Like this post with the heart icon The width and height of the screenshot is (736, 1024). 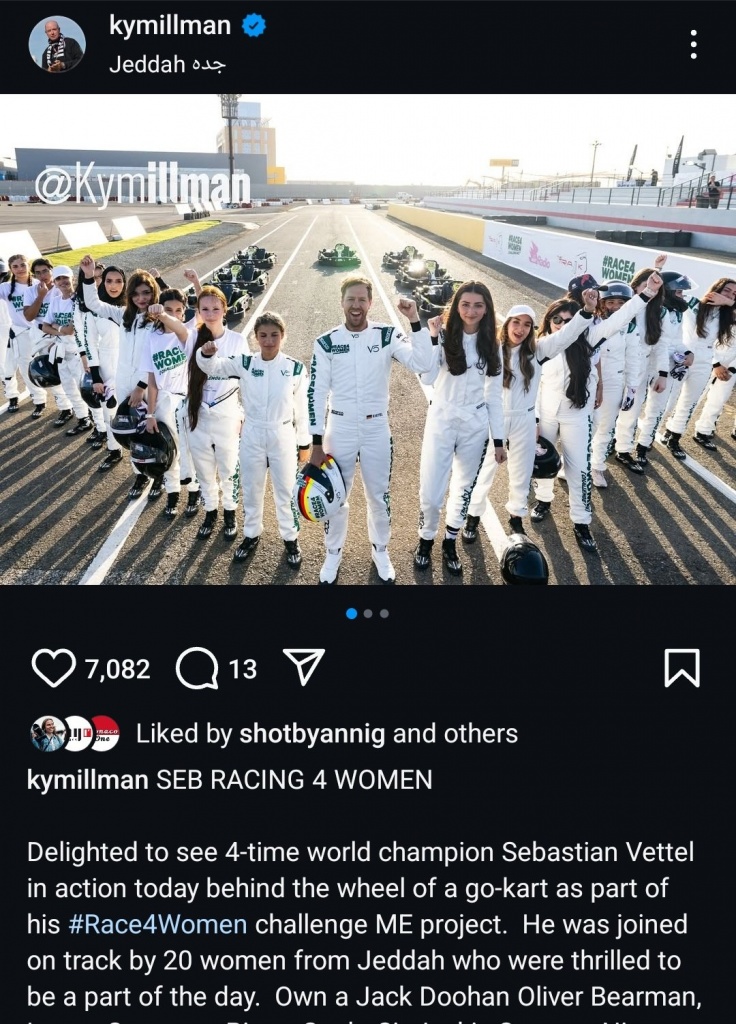coord(53,669)
